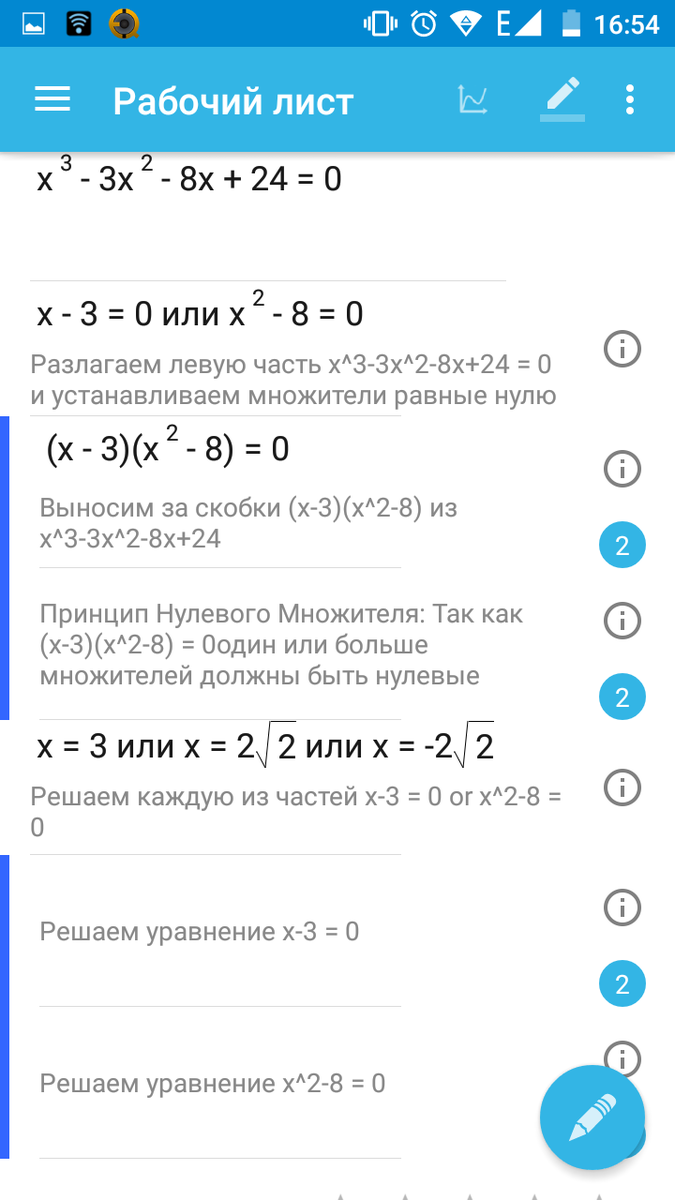
Task: Tap the floating pencil edit button
Action: pyautogui.click(x=592, y=1117)
